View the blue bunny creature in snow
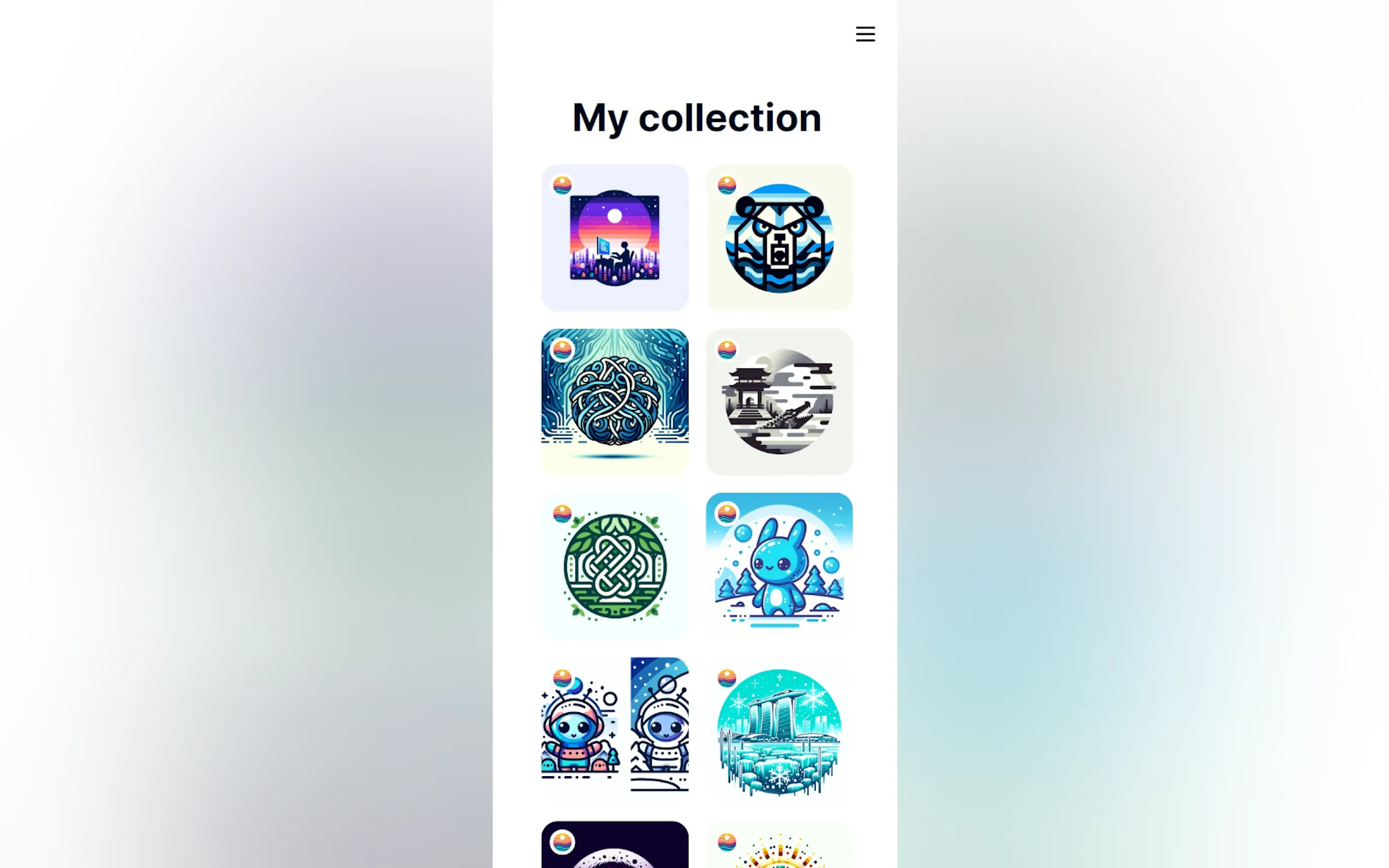Screen dimensions: 1389x868 click(779, 566)
